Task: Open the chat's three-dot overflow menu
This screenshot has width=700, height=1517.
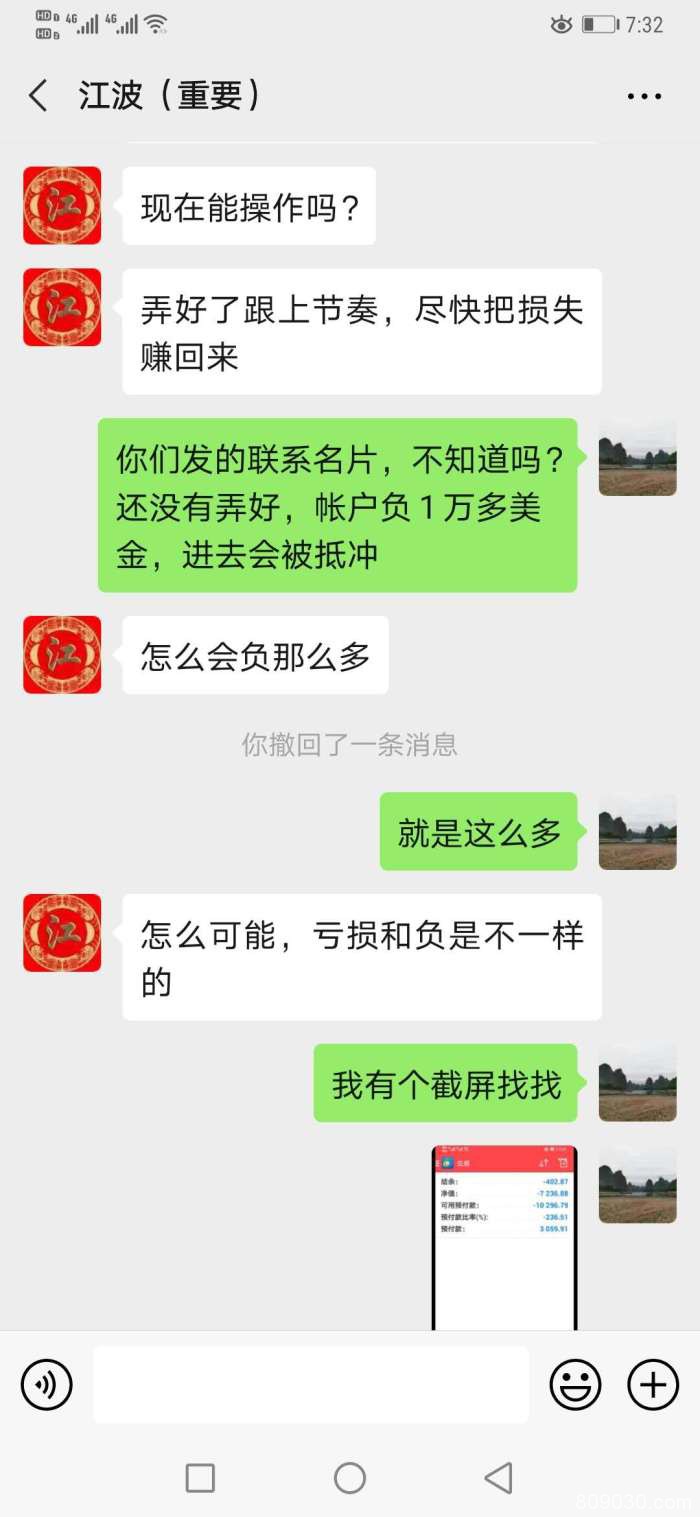Action: (x=644, y=97)
